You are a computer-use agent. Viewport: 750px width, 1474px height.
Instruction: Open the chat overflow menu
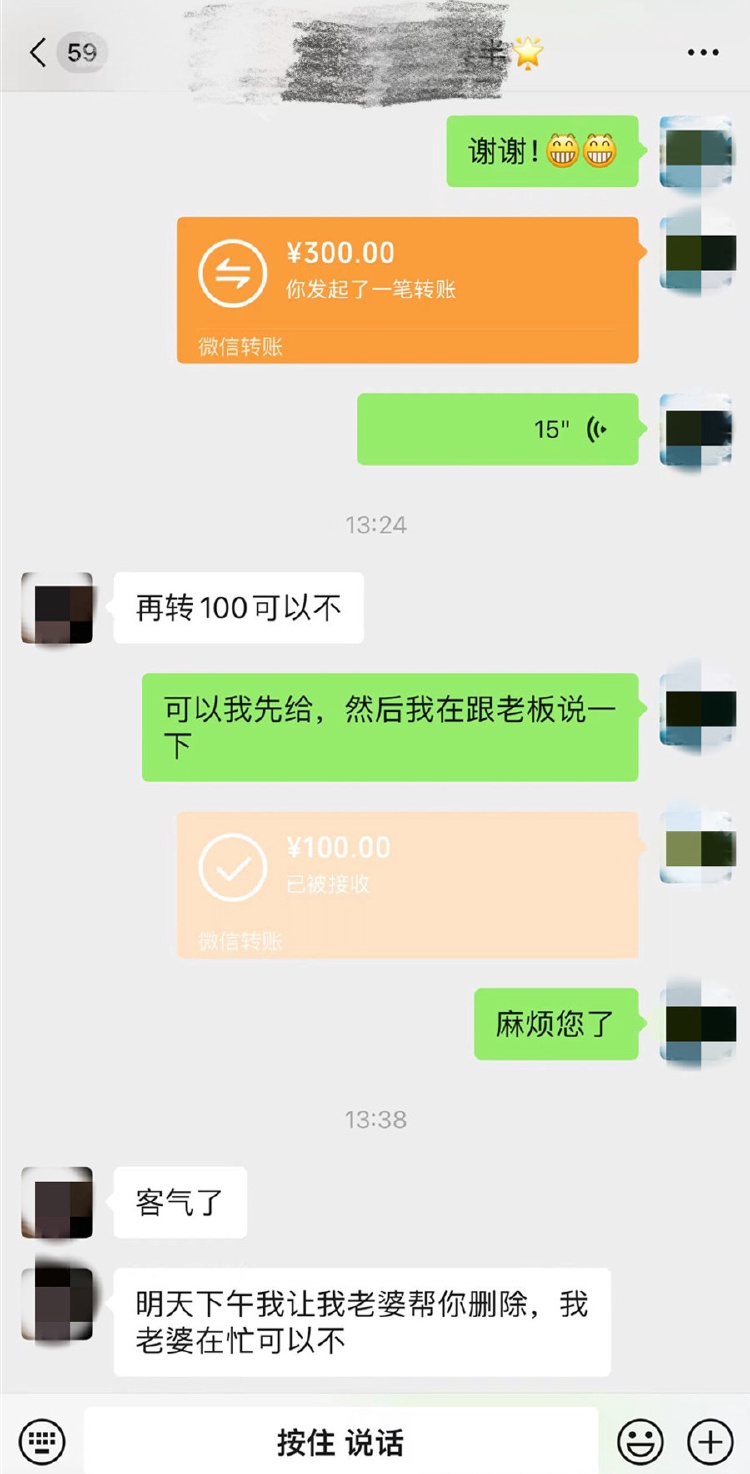tap(703, 53)
